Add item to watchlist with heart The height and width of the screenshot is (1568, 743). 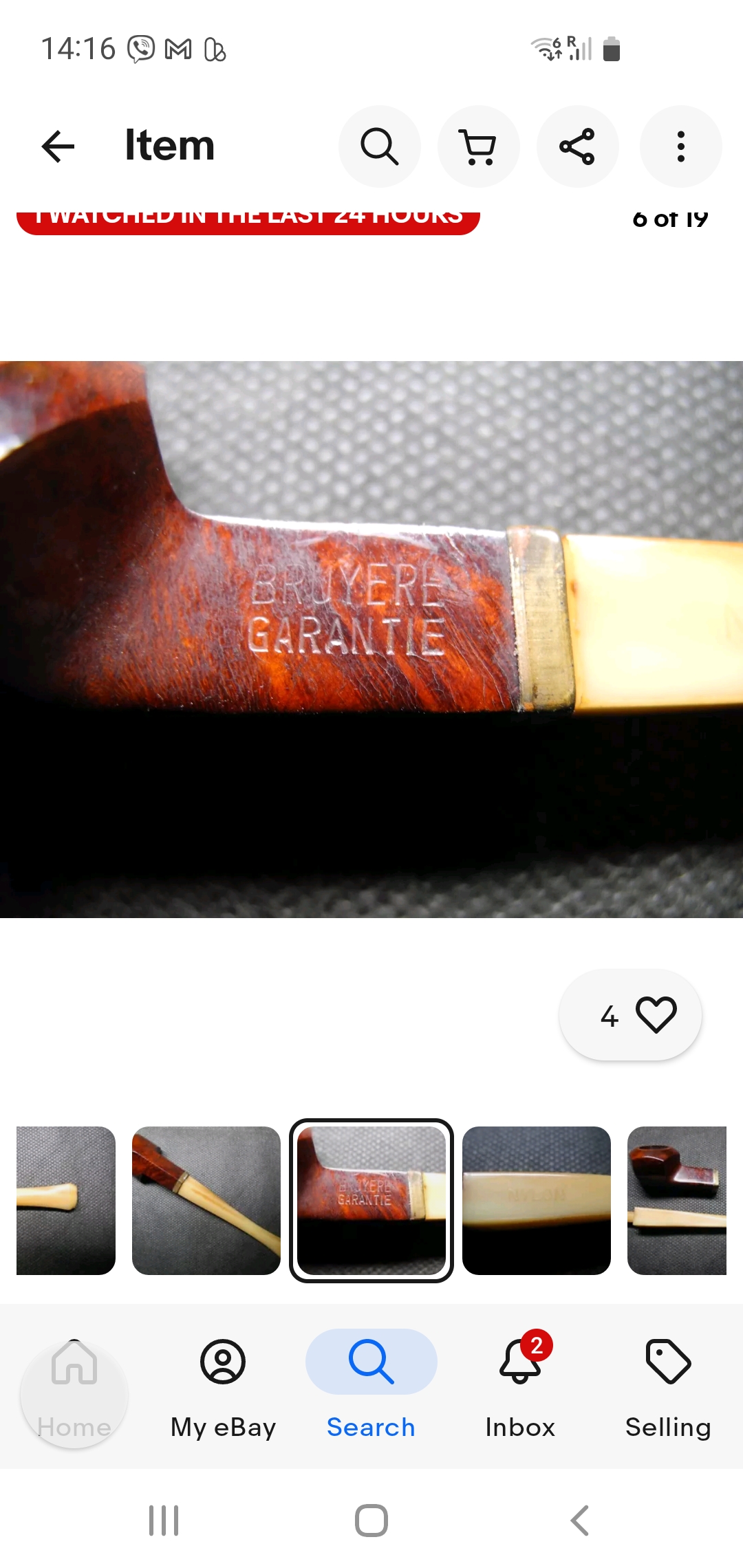tap(631, 1015)
